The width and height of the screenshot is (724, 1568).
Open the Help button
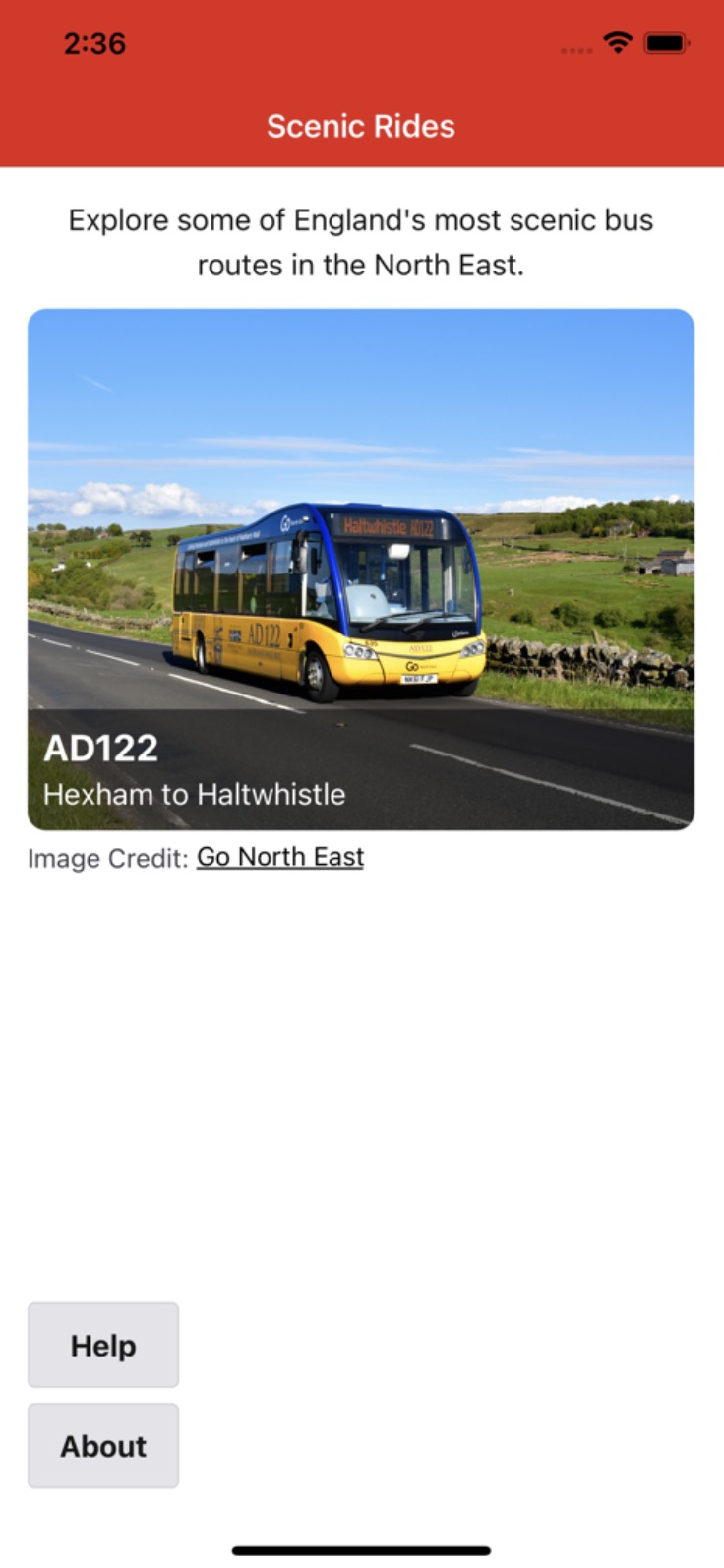coord(103,1345)
